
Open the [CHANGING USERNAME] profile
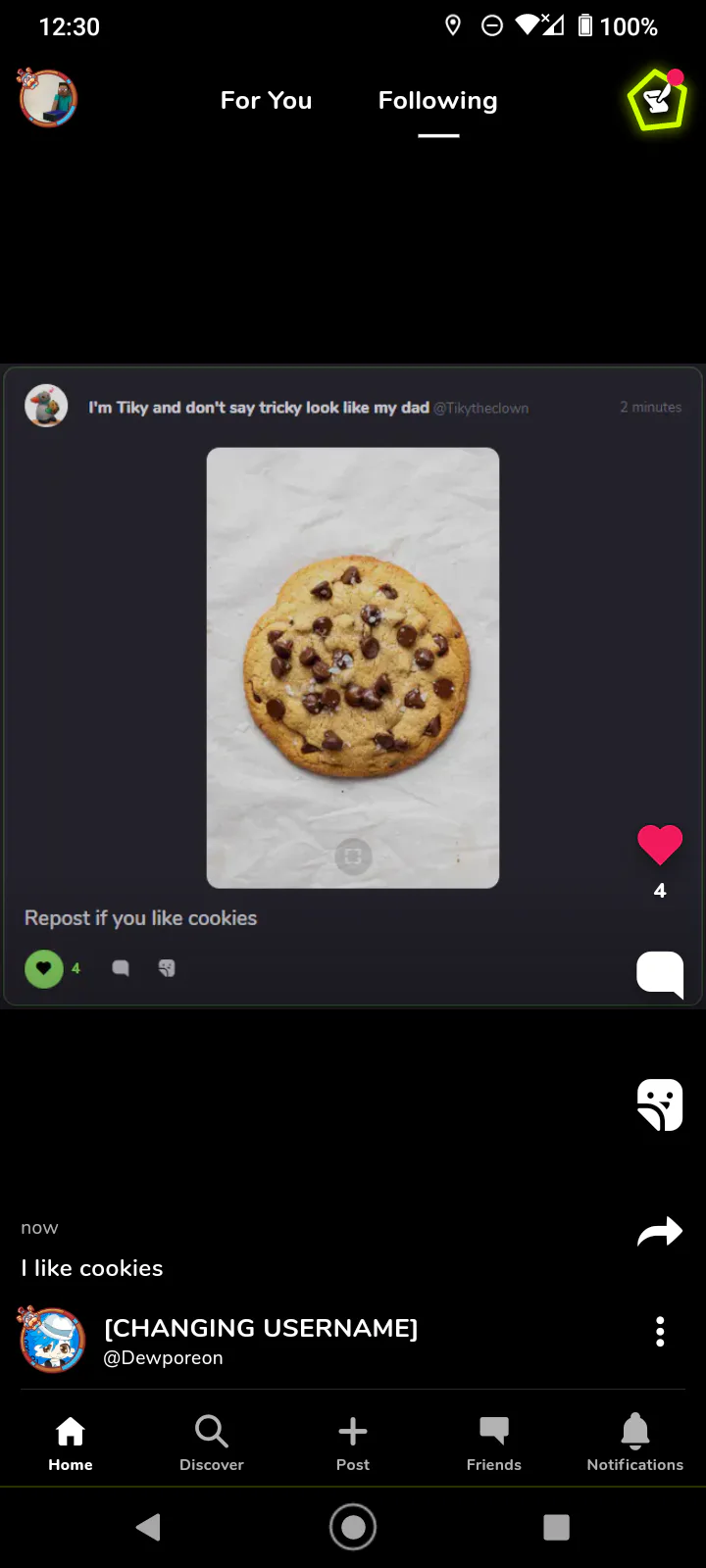pyautogui.click(x=261, y=1328)
